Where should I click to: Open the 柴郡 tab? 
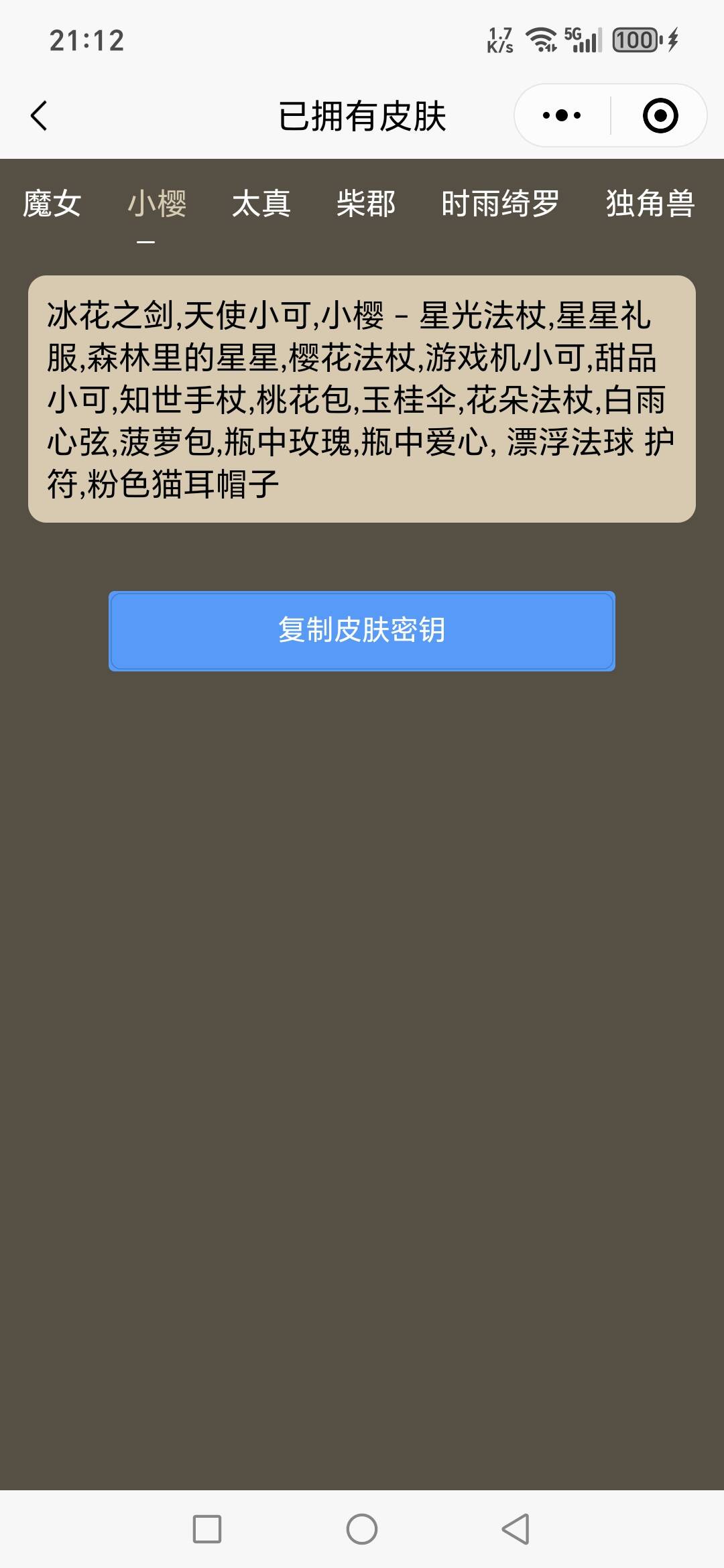coord(366,204)
